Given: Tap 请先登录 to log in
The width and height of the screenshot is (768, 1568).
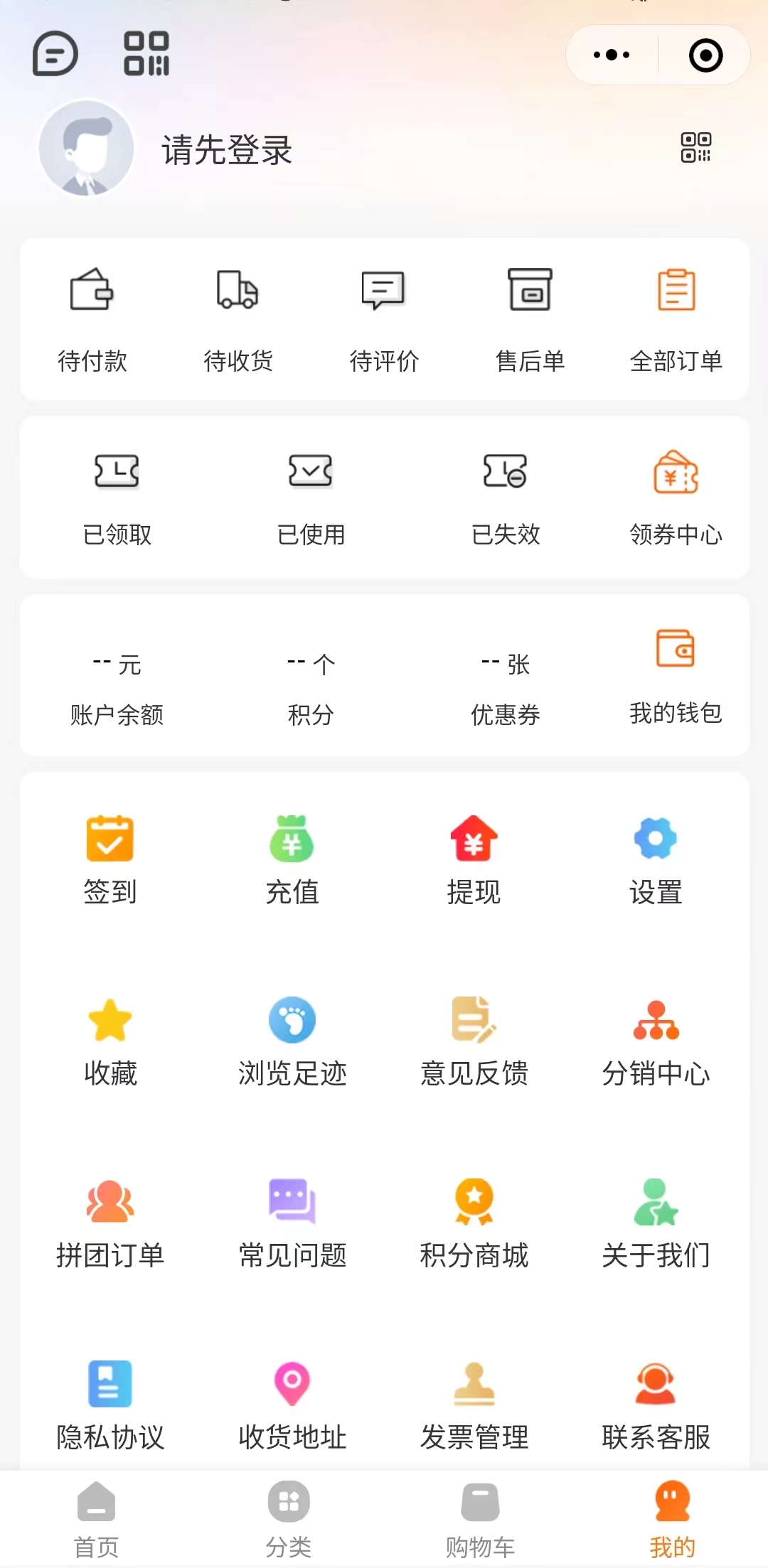Looking at the screenshot, I should point(227,150).
